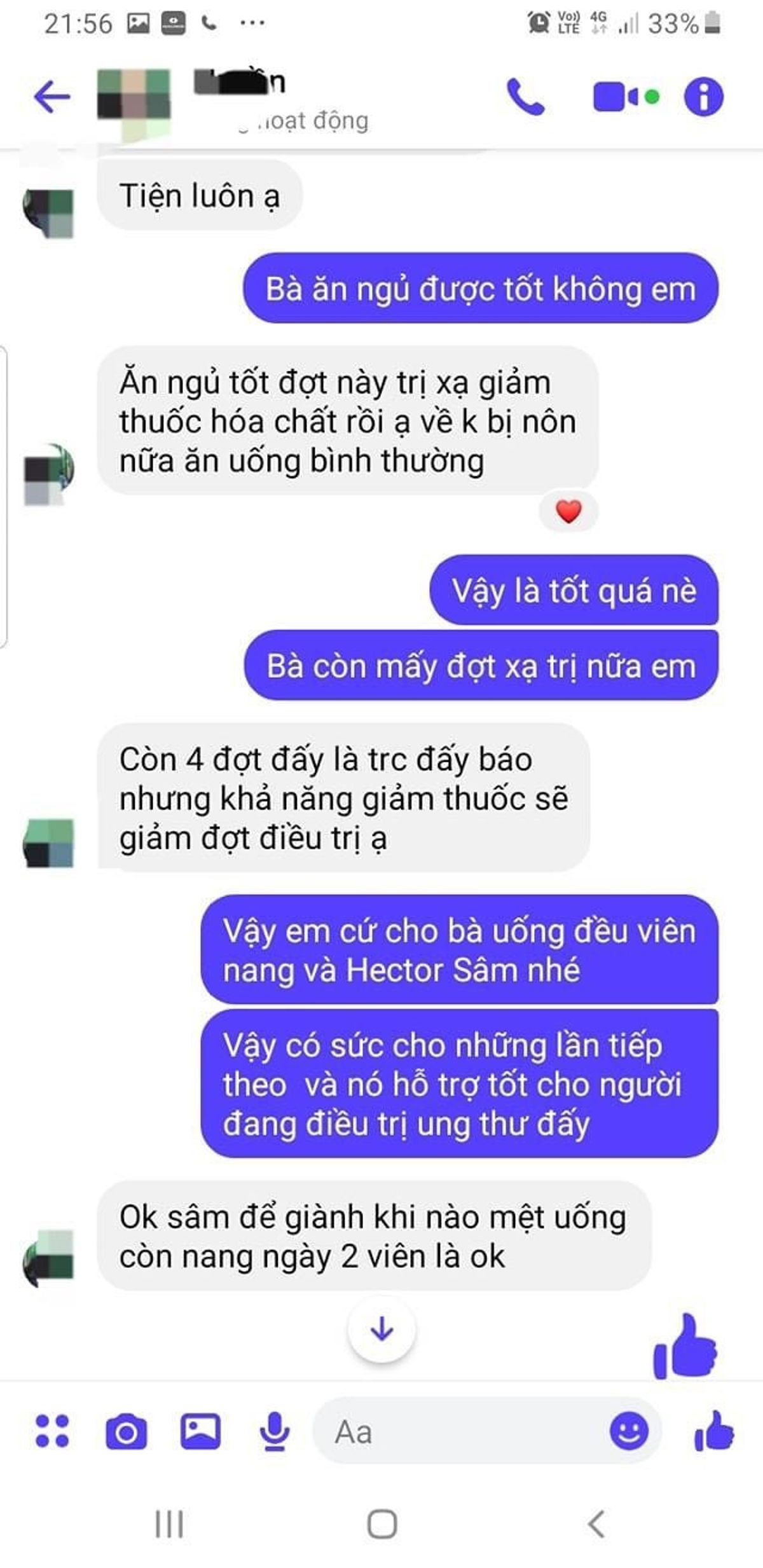Send a thumbs-up like

(x=714, y=1432)
